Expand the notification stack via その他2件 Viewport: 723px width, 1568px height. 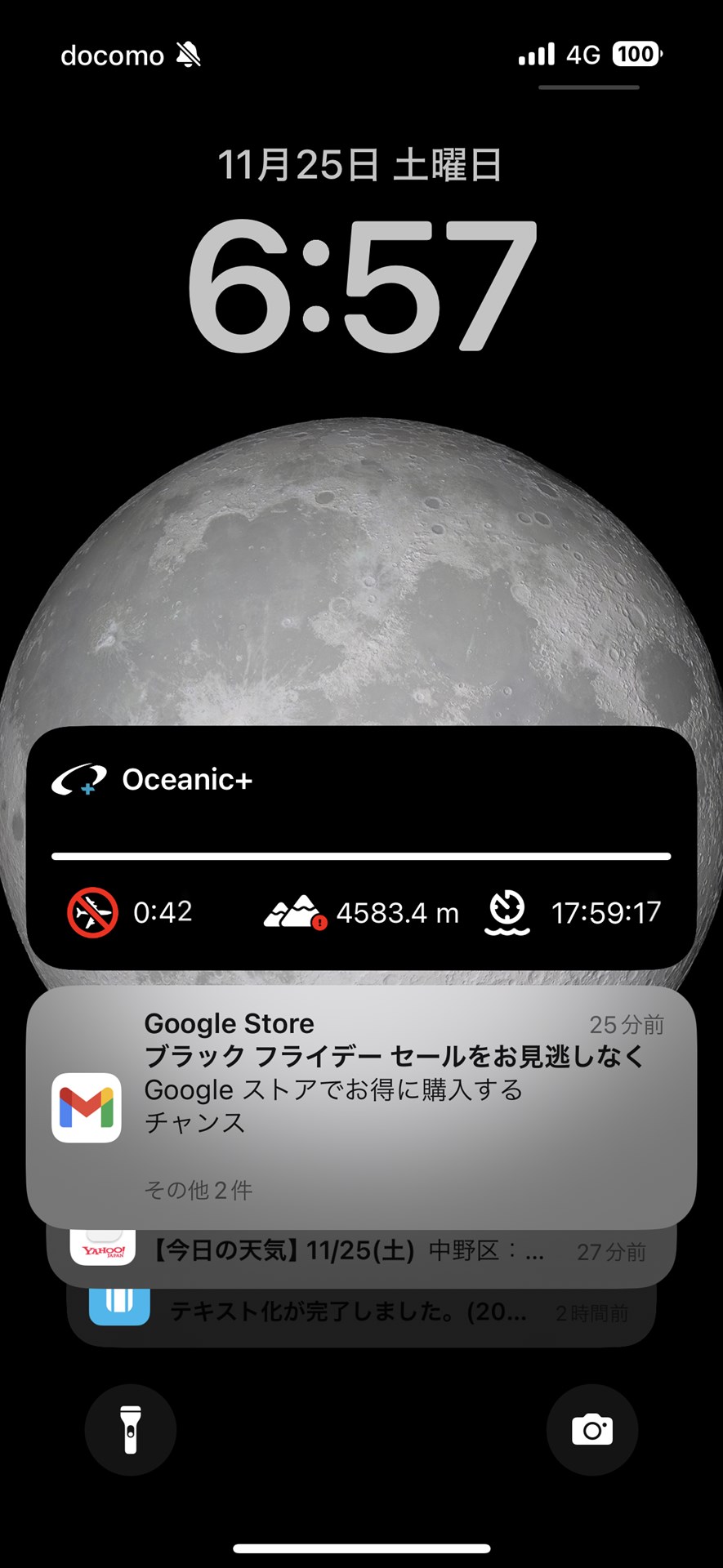[199, 1191]
